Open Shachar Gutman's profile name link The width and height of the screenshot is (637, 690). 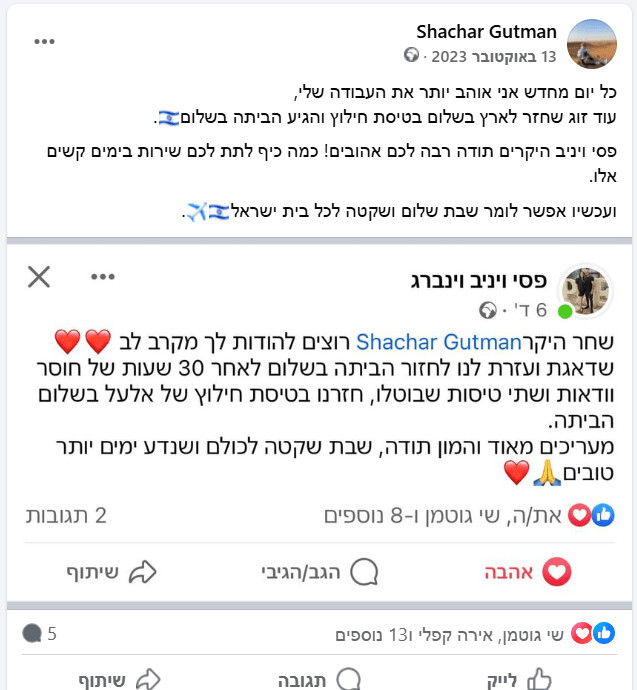point(488,31)
